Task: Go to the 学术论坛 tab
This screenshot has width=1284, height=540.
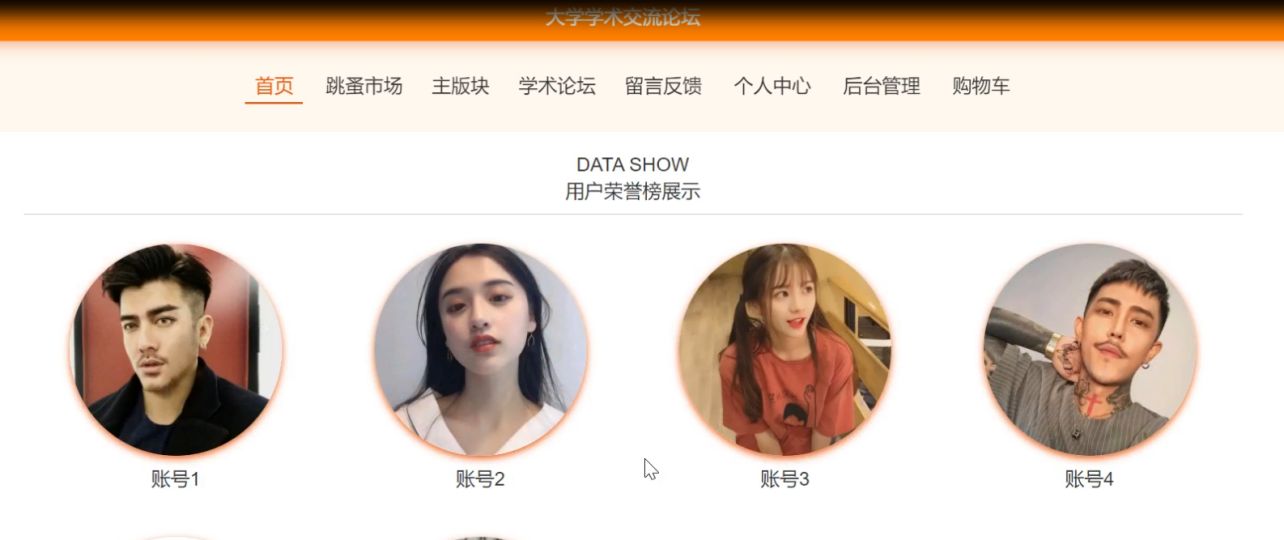Action: tap(557, 87)
